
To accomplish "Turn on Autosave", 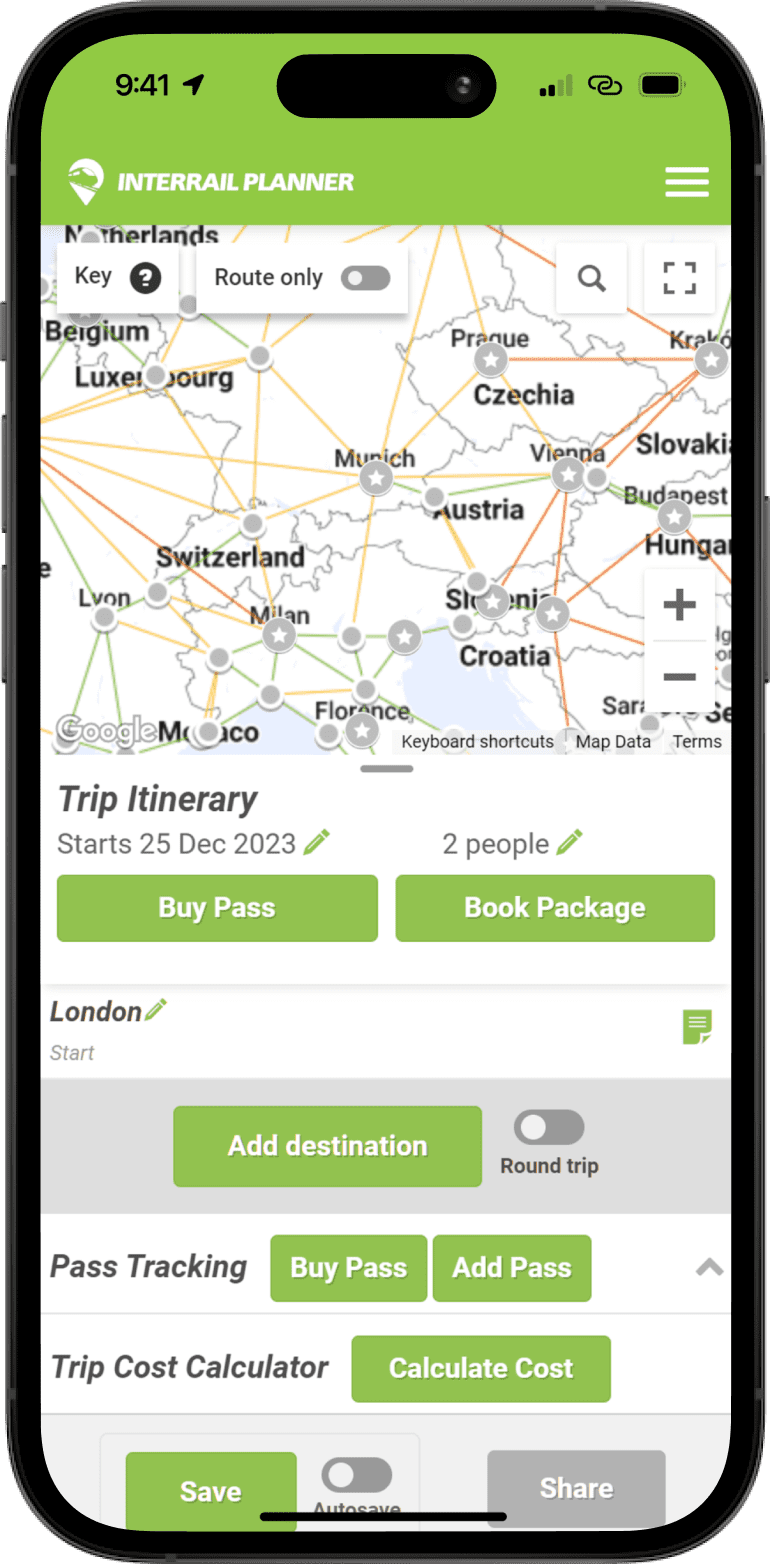I will pos(357,1475).
